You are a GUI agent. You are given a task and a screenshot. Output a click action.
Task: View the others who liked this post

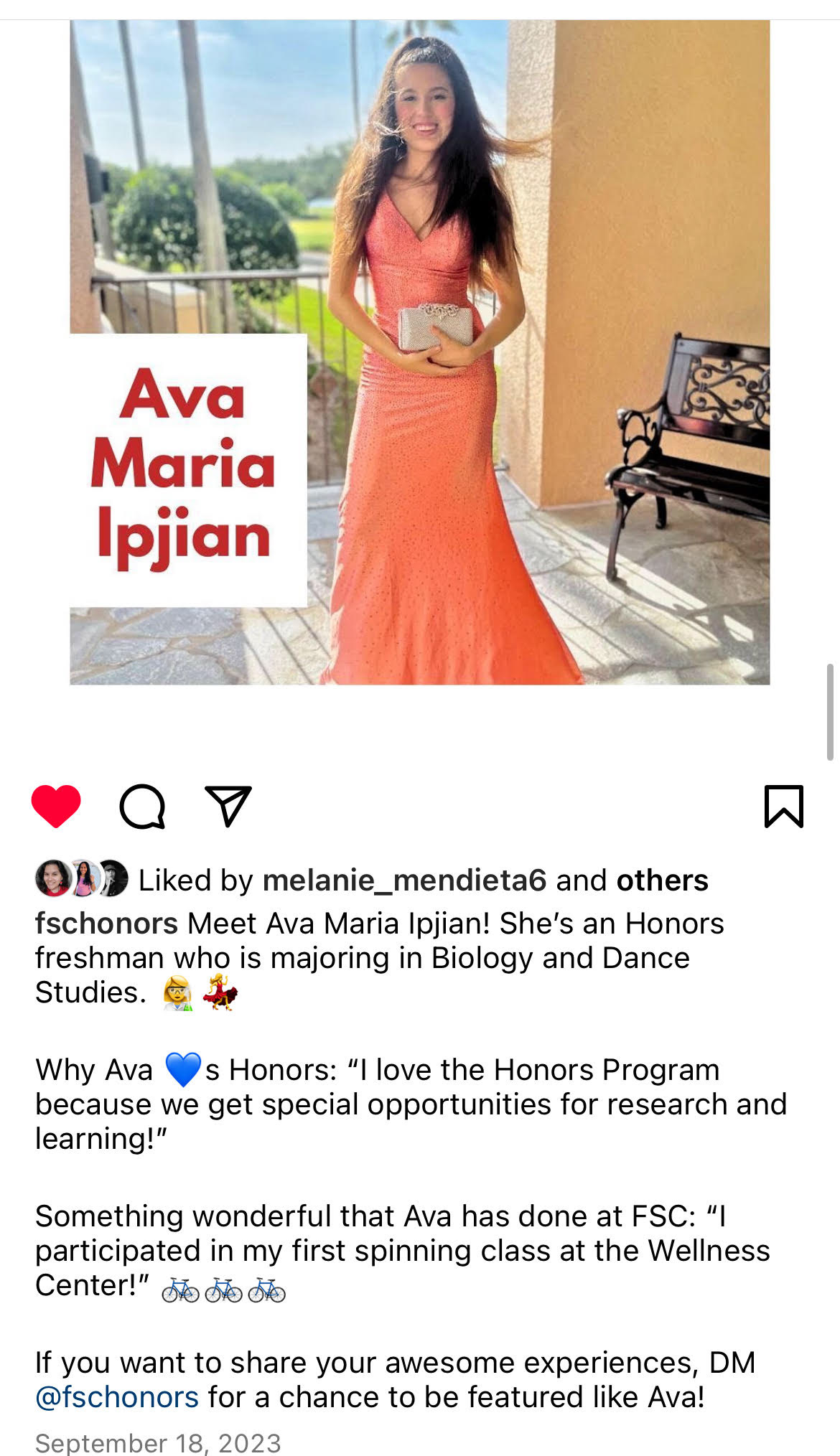[662, 880]
